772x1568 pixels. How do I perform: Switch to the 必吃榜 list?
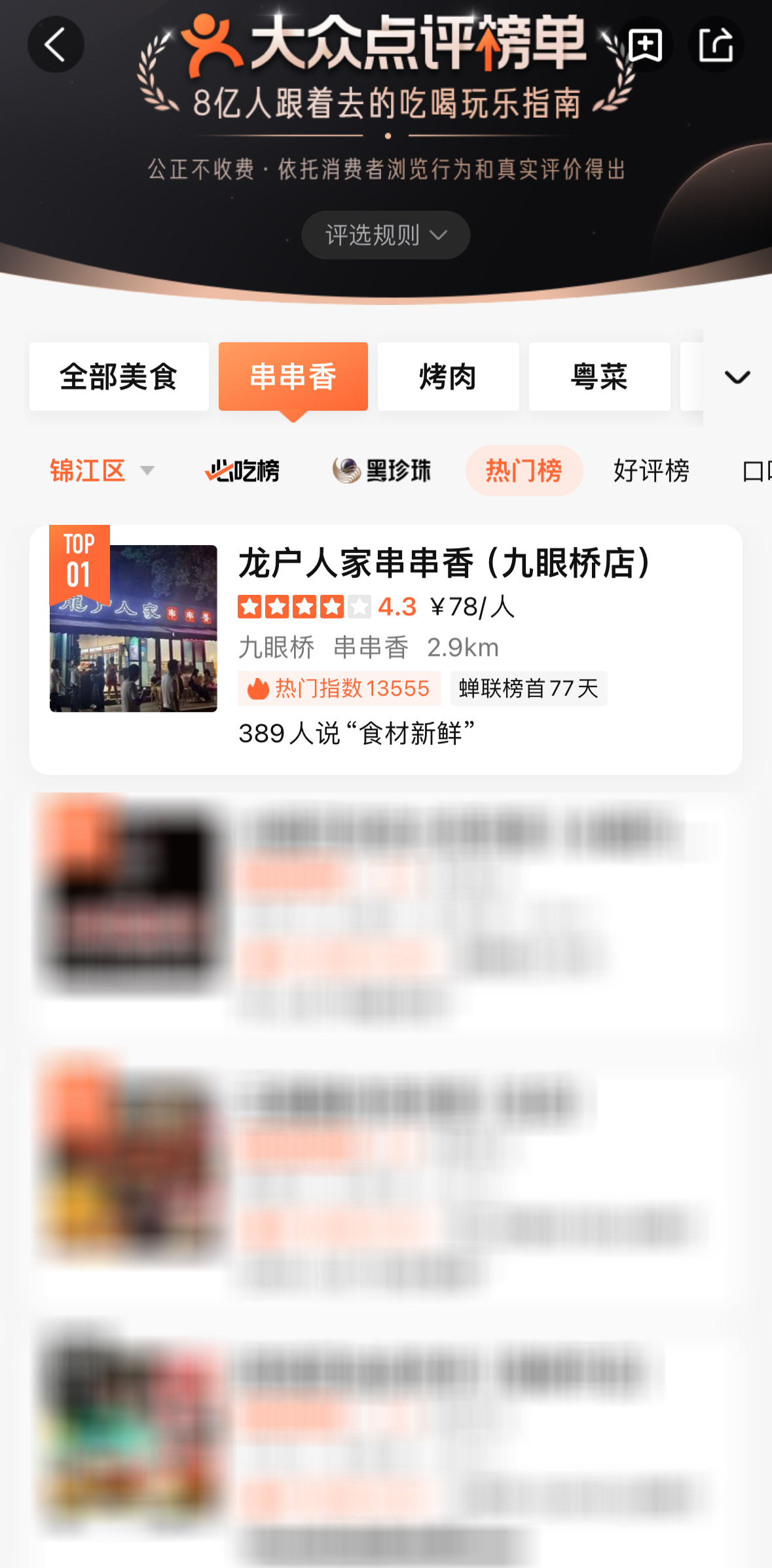coord(242,471)
